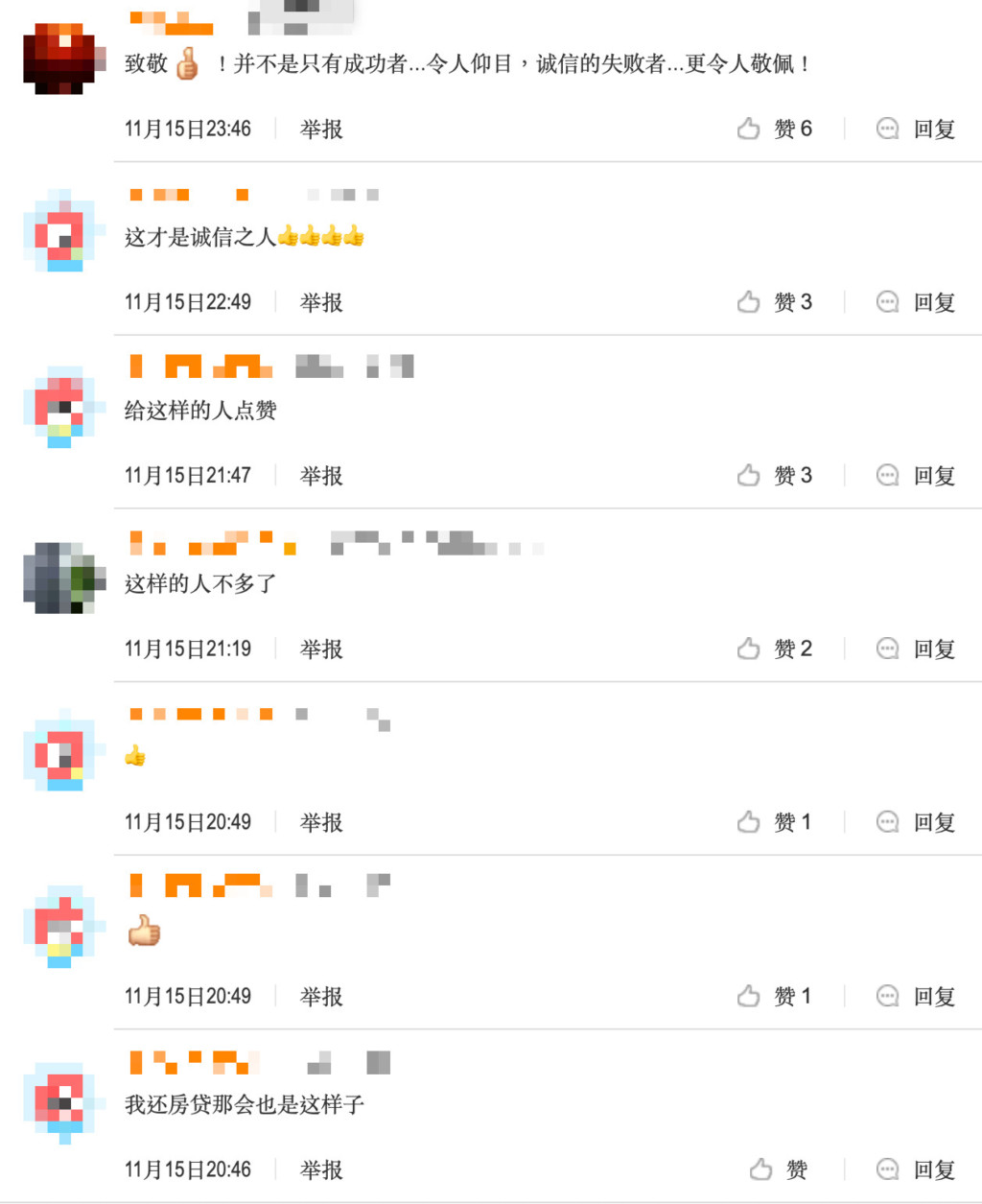Reply to the comment 这样的人不多了
982x1204 pixels.
click(916, 649)
